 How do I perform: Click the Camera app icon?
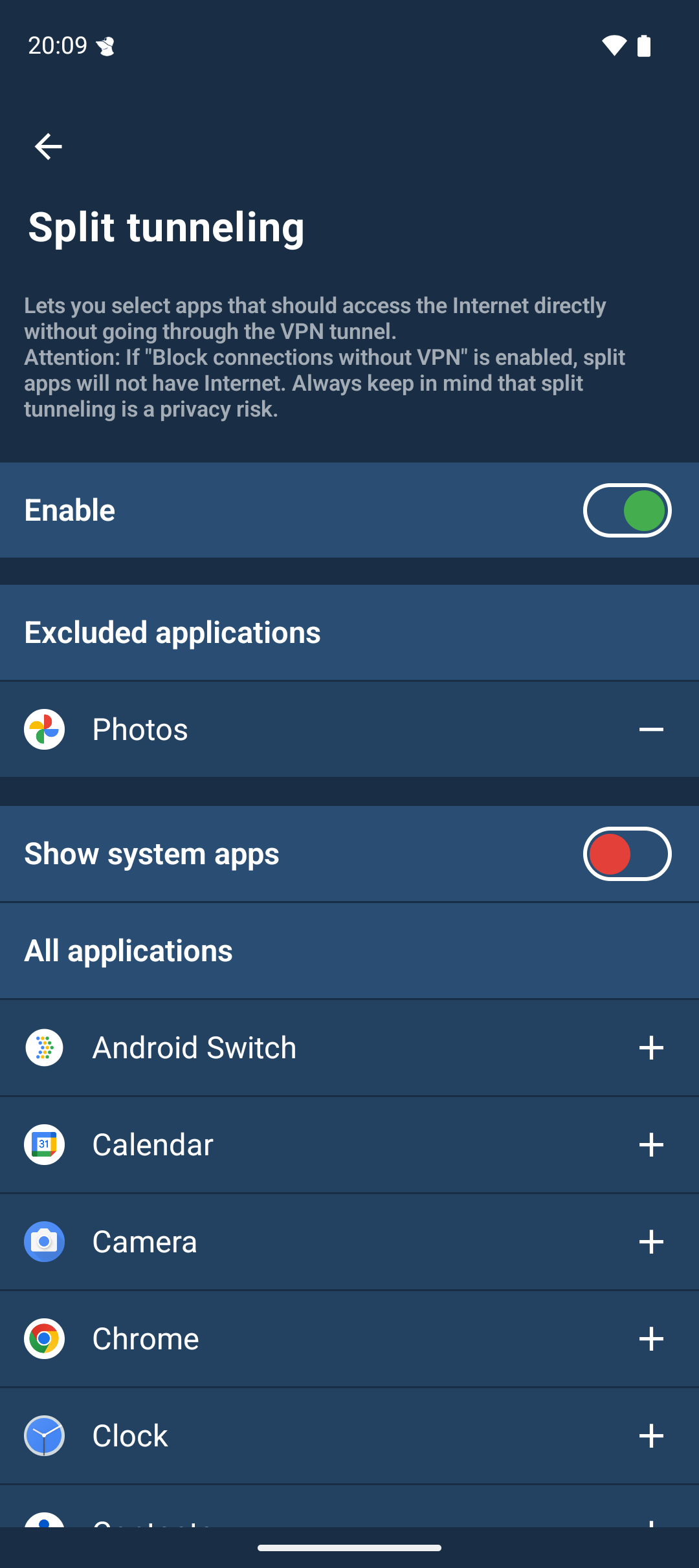[x=43, y=1241]
